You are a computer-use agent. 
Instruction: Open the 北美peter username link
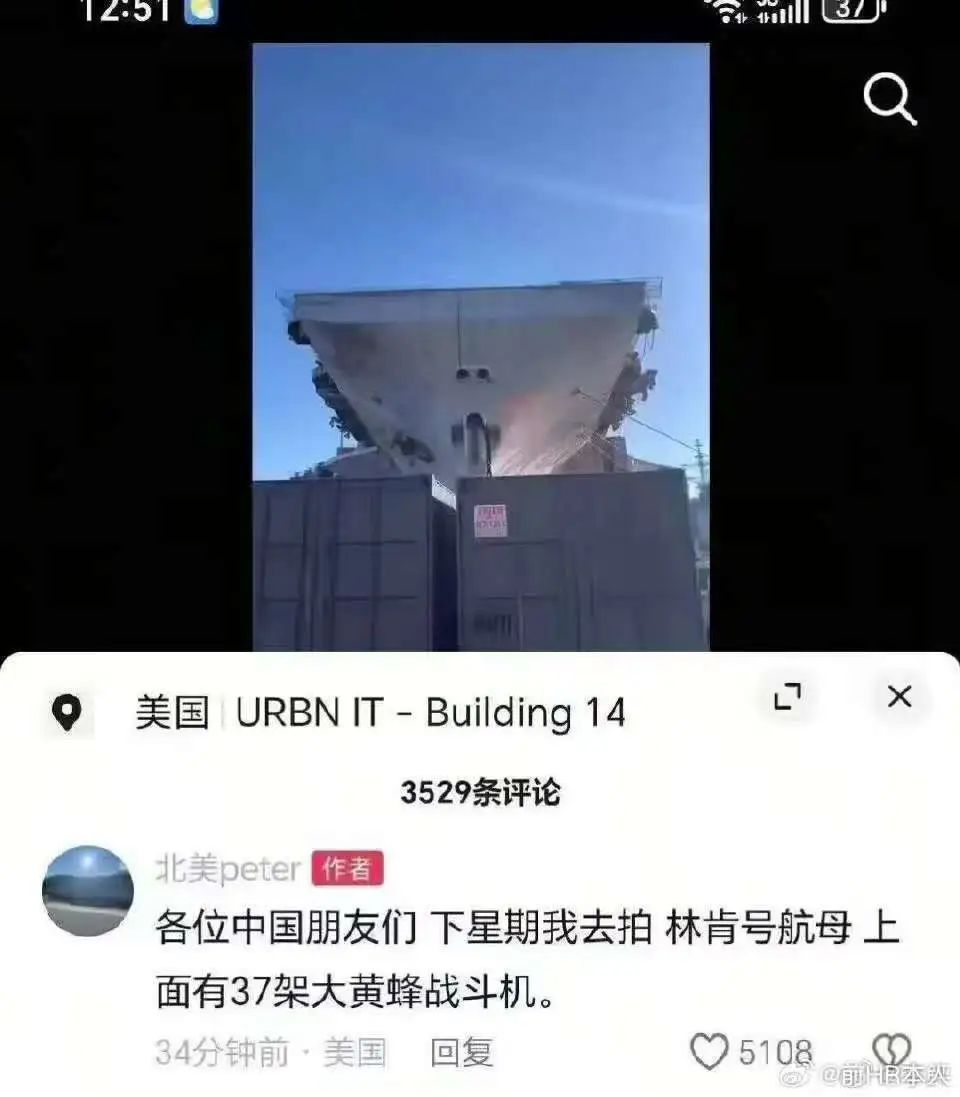coord(227,869)
